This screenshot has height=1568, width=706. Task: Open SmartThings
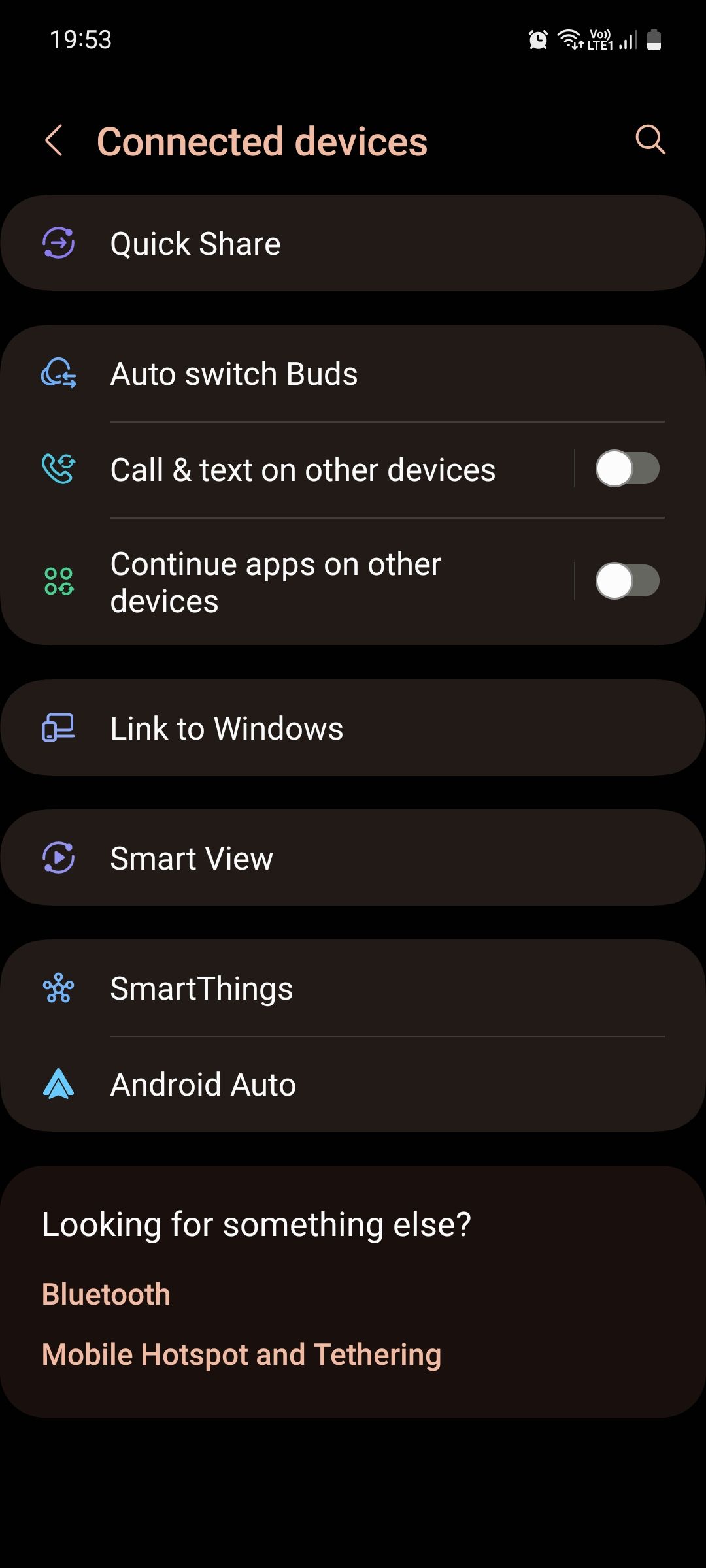point(353,988)
